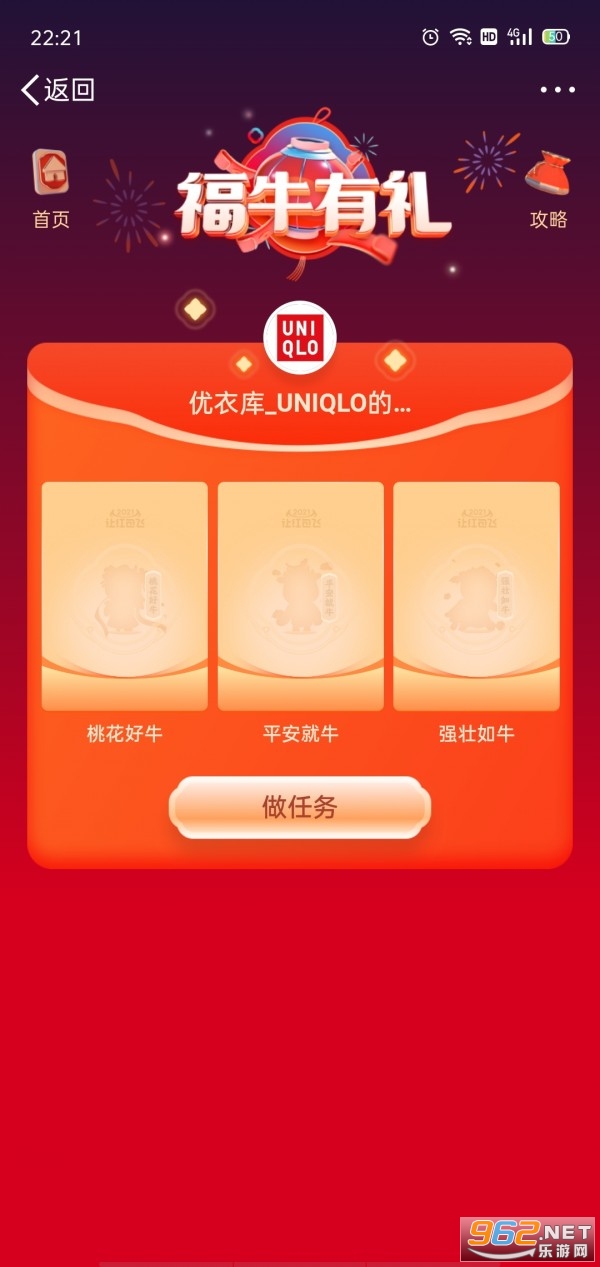This screenshot has width=600, height=1267.
Task: Open the 桃花好牛 card
Action: pos(124,597)
